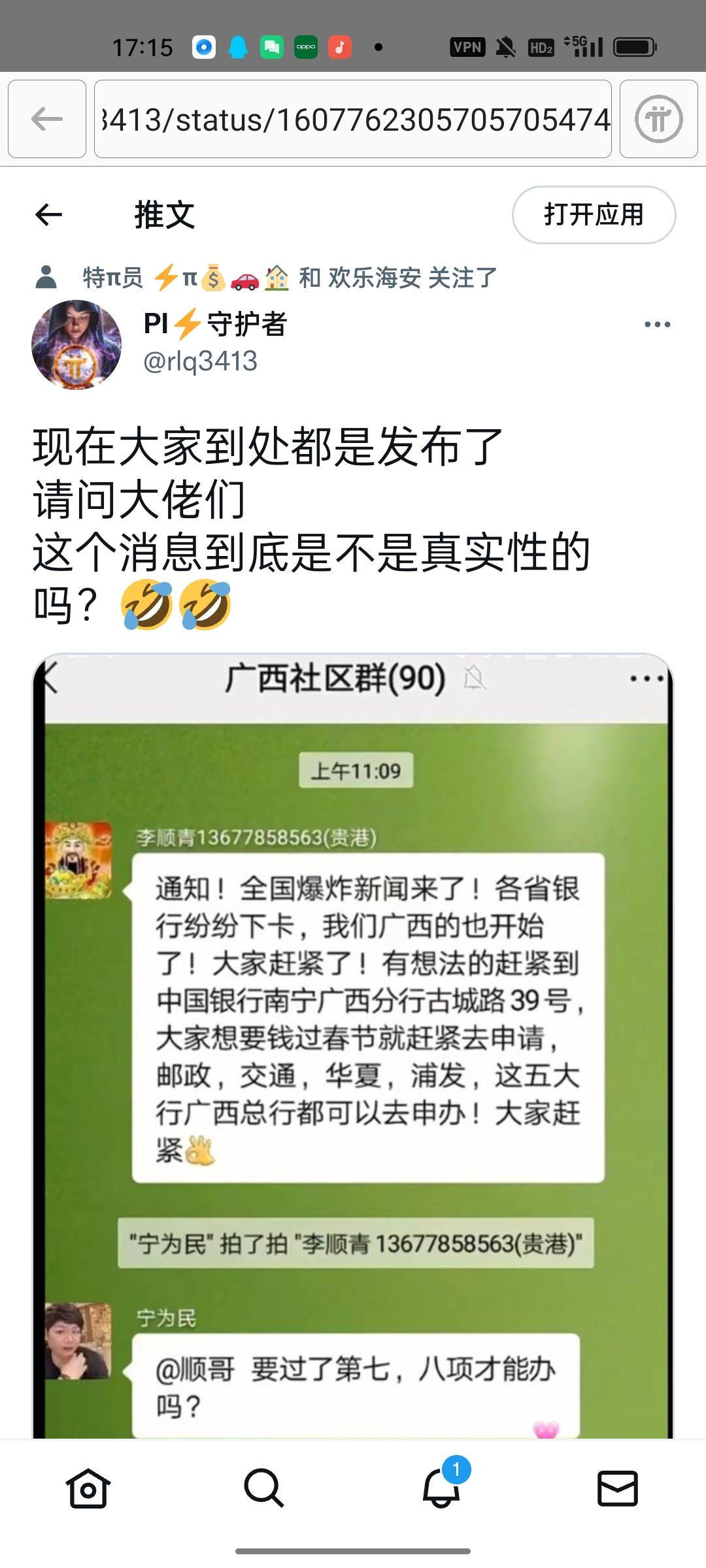Return from the 推文 page with back arrow
Viewport: 706px width, 1568px height.
coord(49,214)
